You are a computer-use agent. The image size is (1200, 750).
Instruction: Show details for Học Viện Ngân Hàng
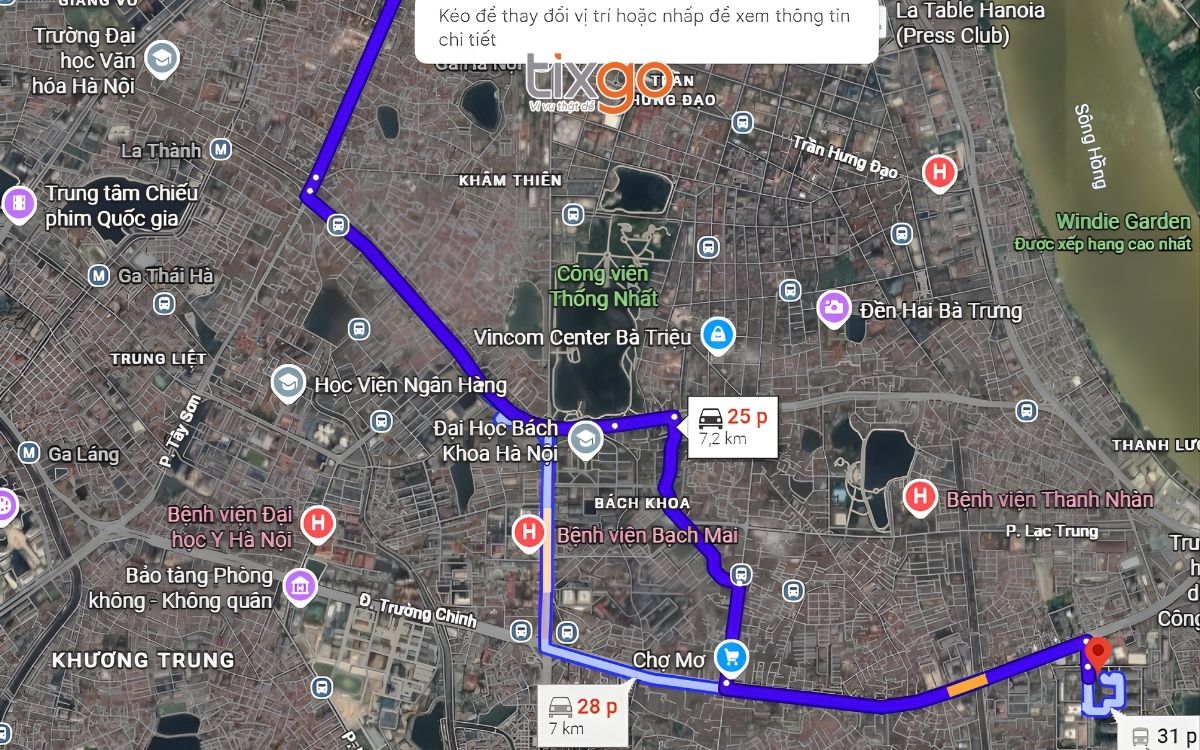[x=288, y=384]
